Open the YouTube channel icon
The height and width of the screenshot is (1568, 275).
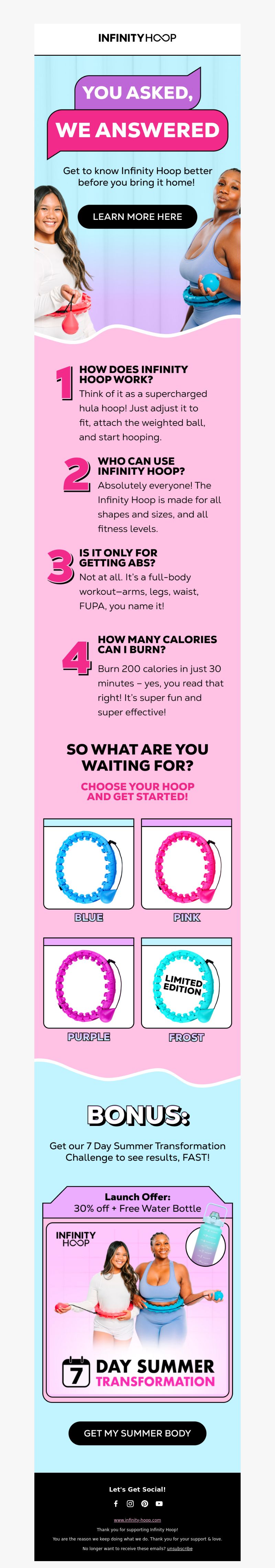point(159,1503)
